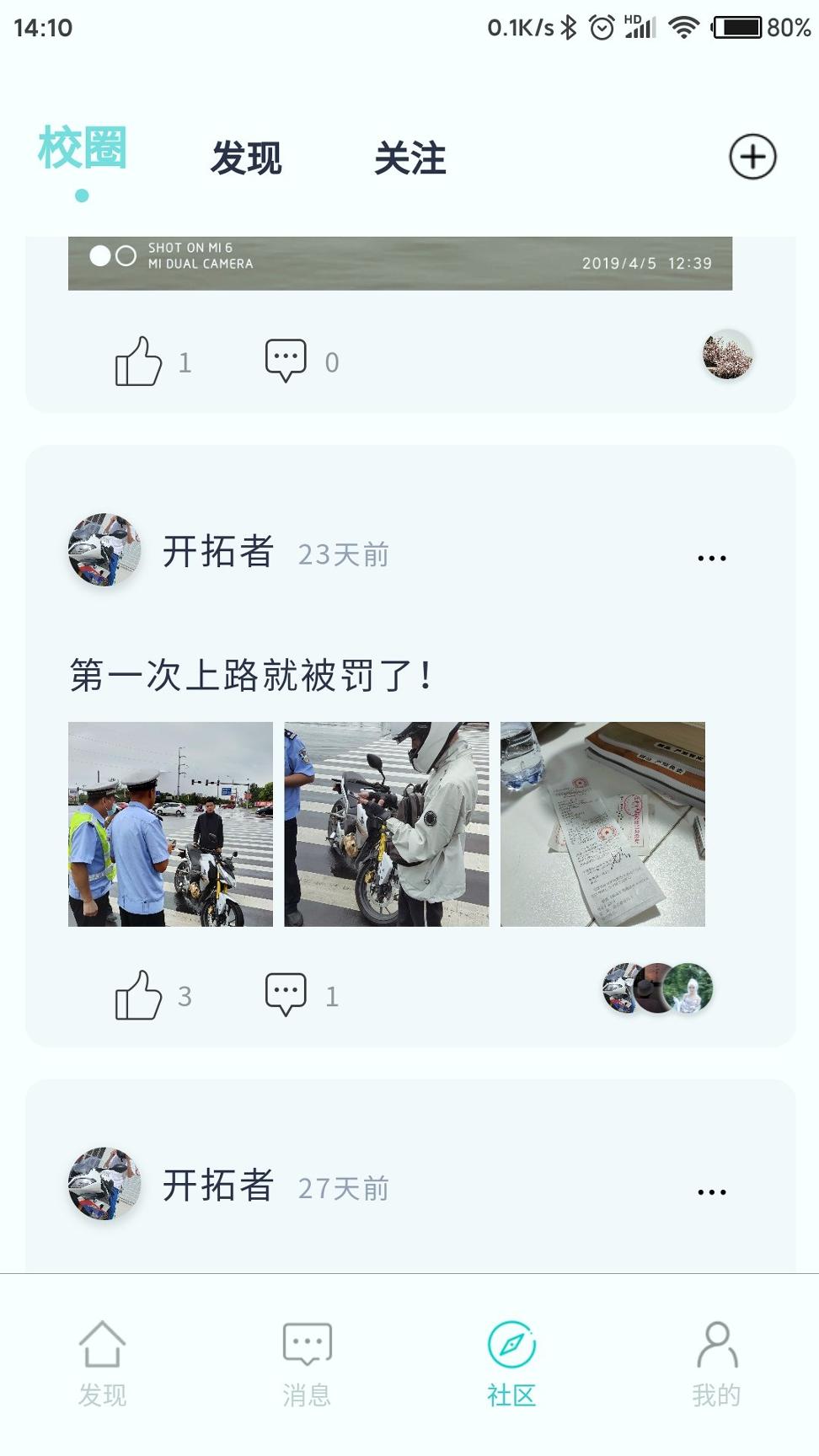Image resolution: width=819 pixels, height=1456 pixels.
Task: Toggle the thumbs-up on the topmost post
Action: 137,359
